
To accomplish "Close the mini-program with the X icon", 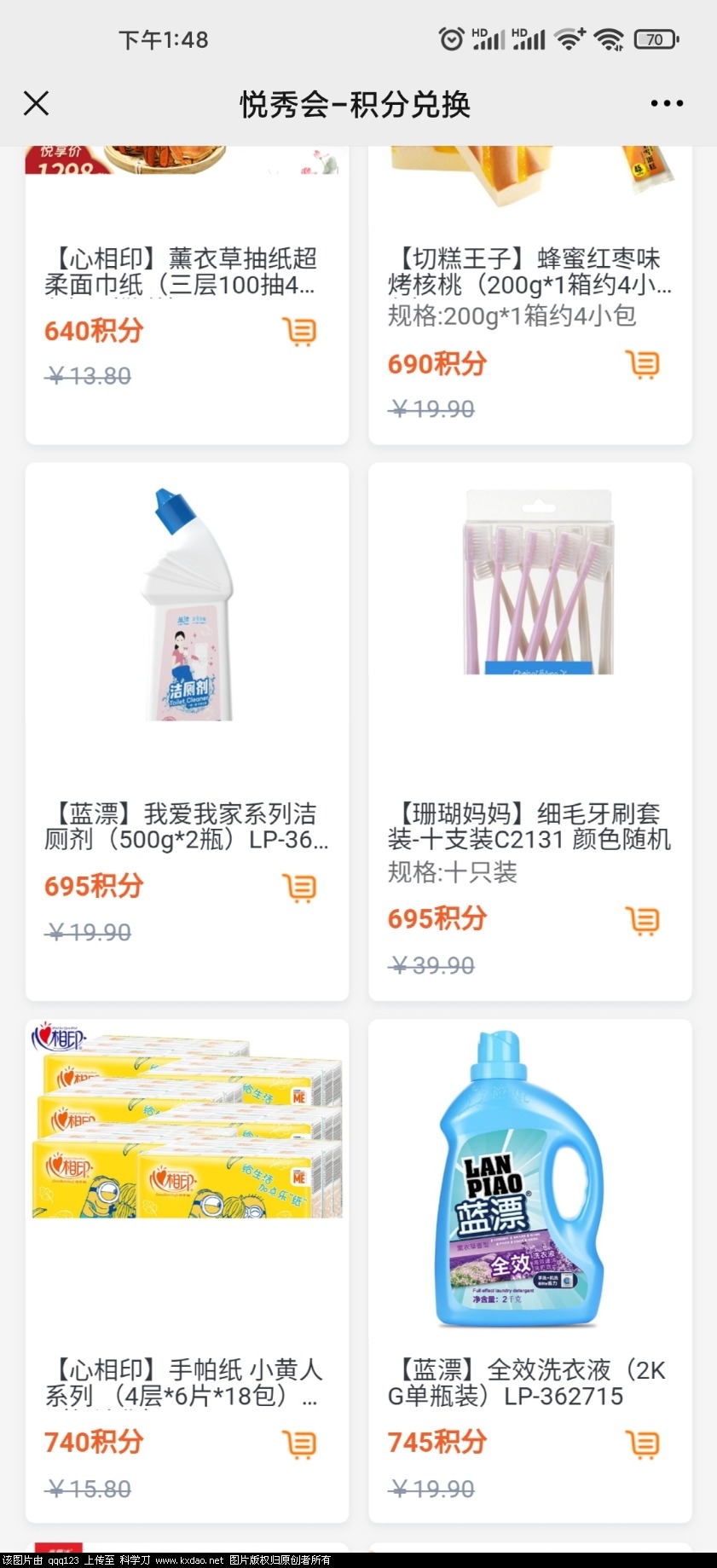I will click(x=36, y=102).
